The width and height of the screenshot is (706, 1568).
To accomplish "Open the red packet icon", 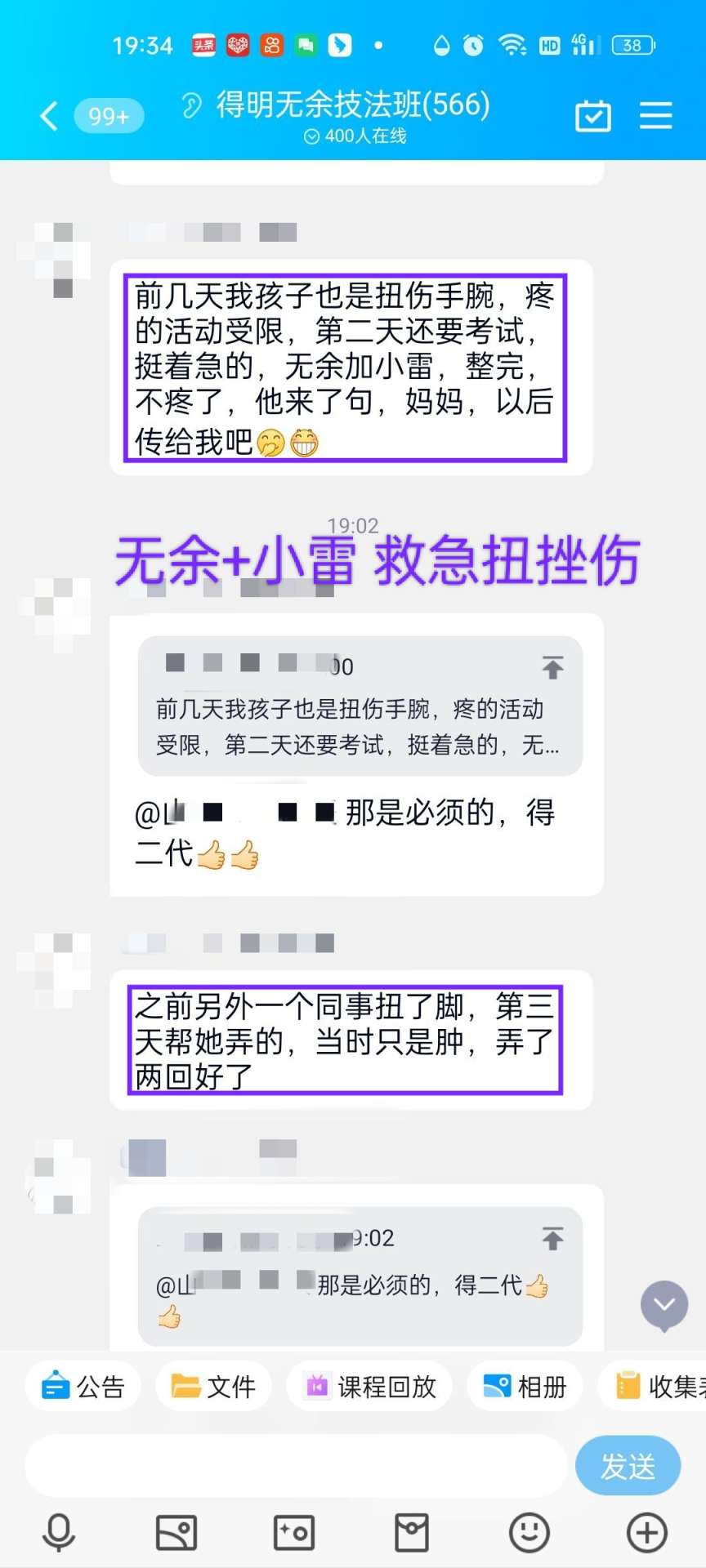I will [x=412, y=1532].
